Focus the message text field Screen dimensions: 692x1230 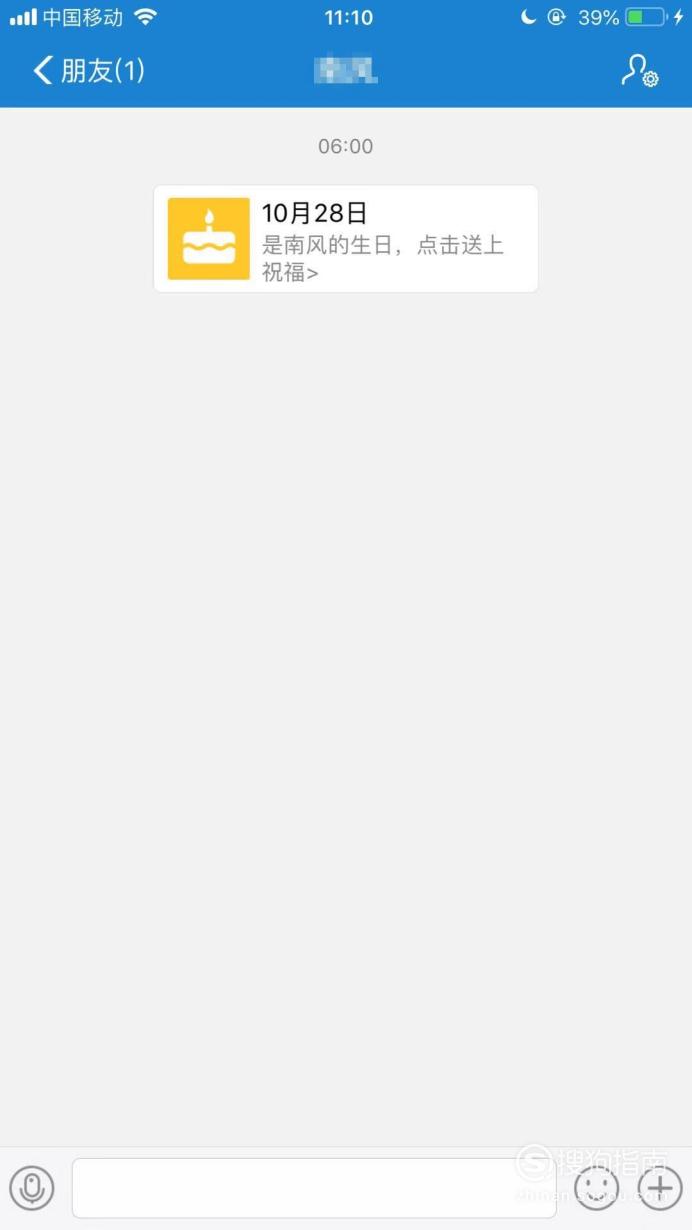314,1188
